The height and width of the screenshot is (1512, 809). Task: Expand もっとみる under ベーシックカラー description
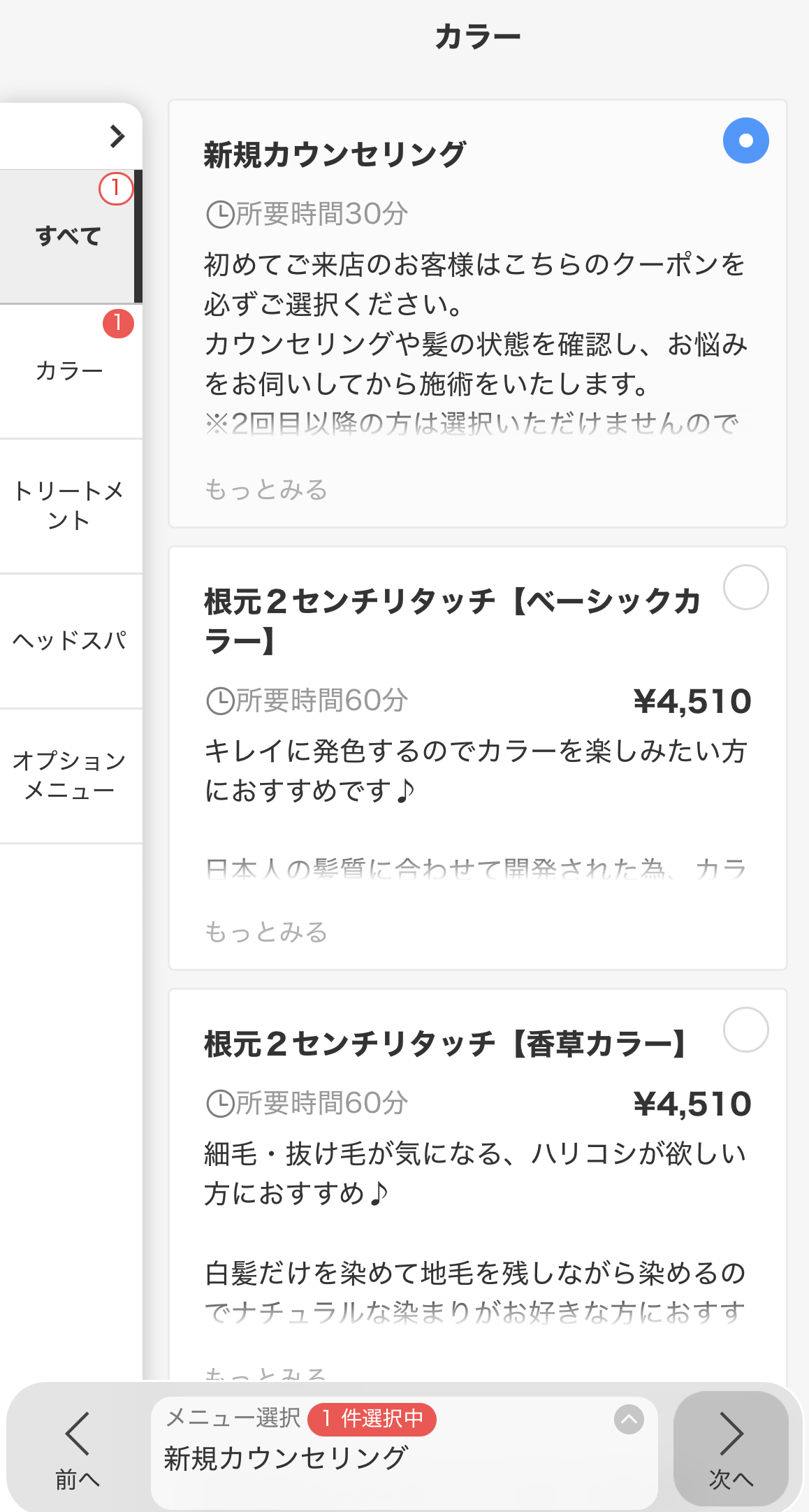[265, 932]
